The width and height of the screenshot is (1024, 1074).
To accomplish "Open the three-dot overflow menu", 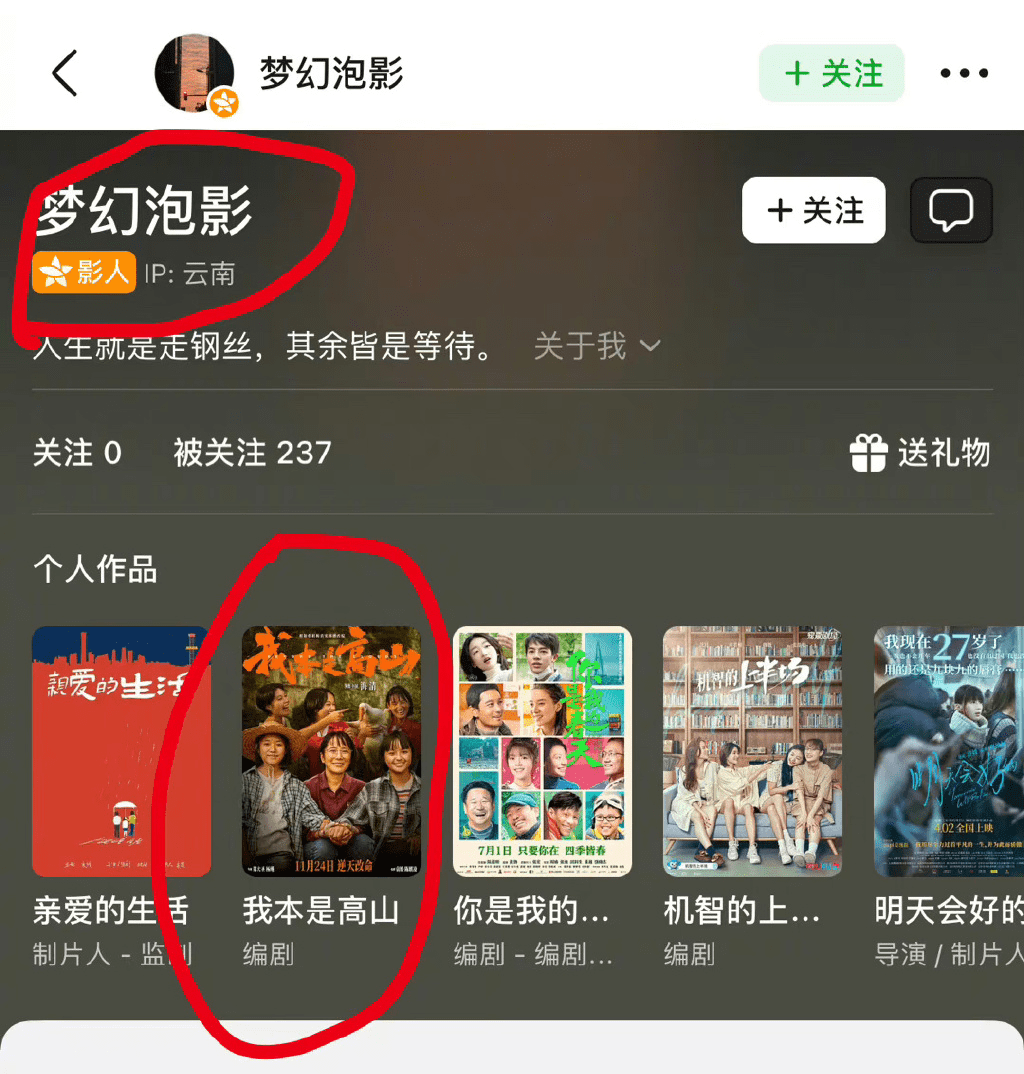I will tap(964, 73).
